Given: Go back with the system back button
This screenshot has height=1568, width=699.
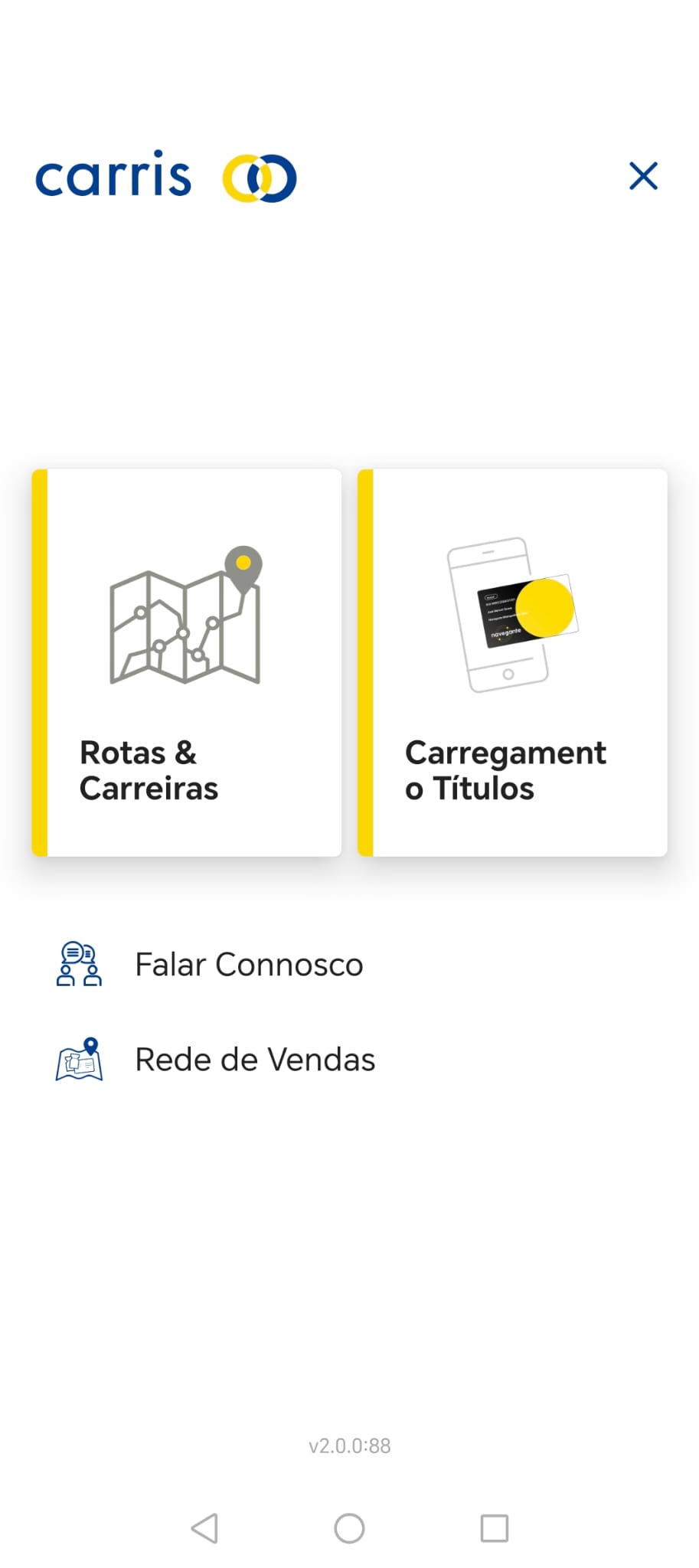Looking at the screenshot, I should [204, 1528].
